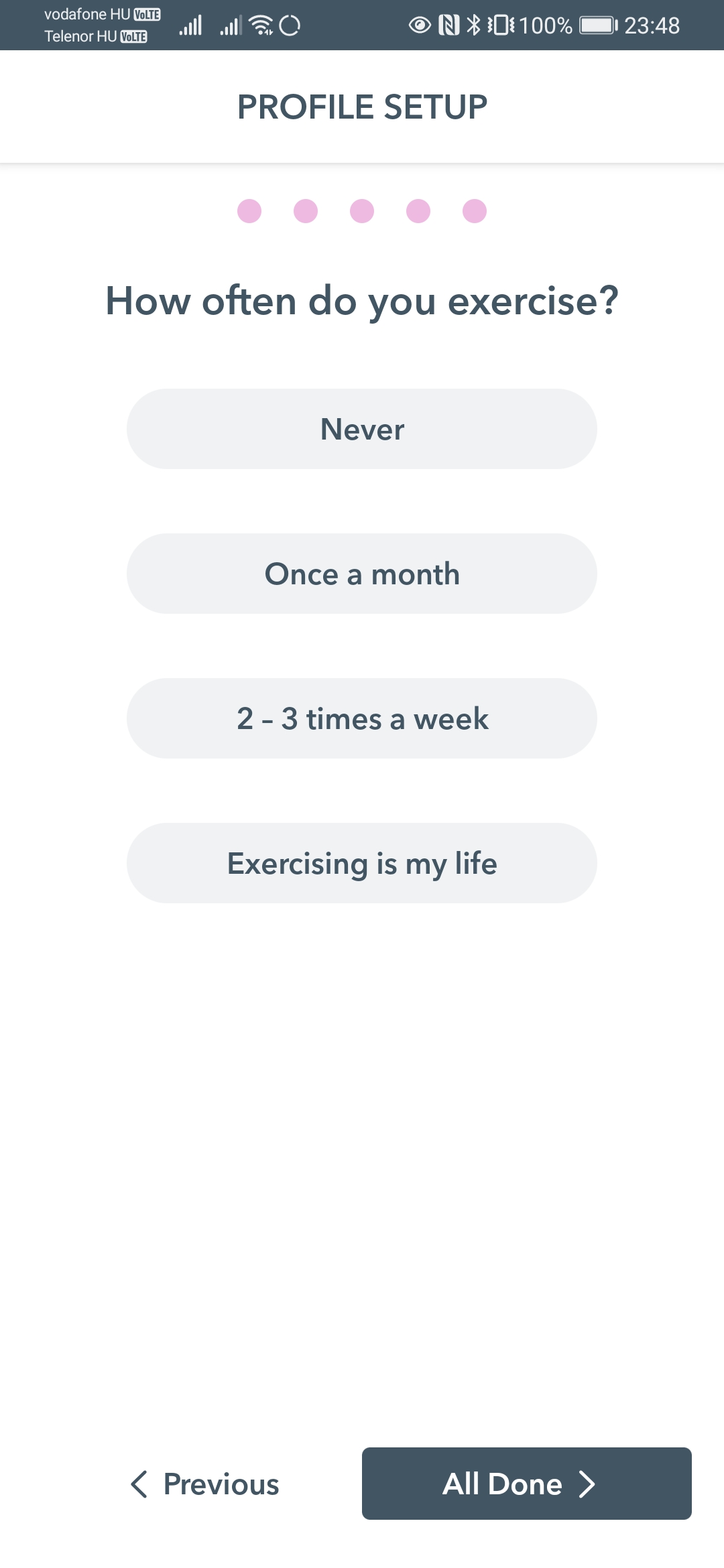Select the Never option
This screenshot has height=1568, width=724.
(x=362, y=429)
